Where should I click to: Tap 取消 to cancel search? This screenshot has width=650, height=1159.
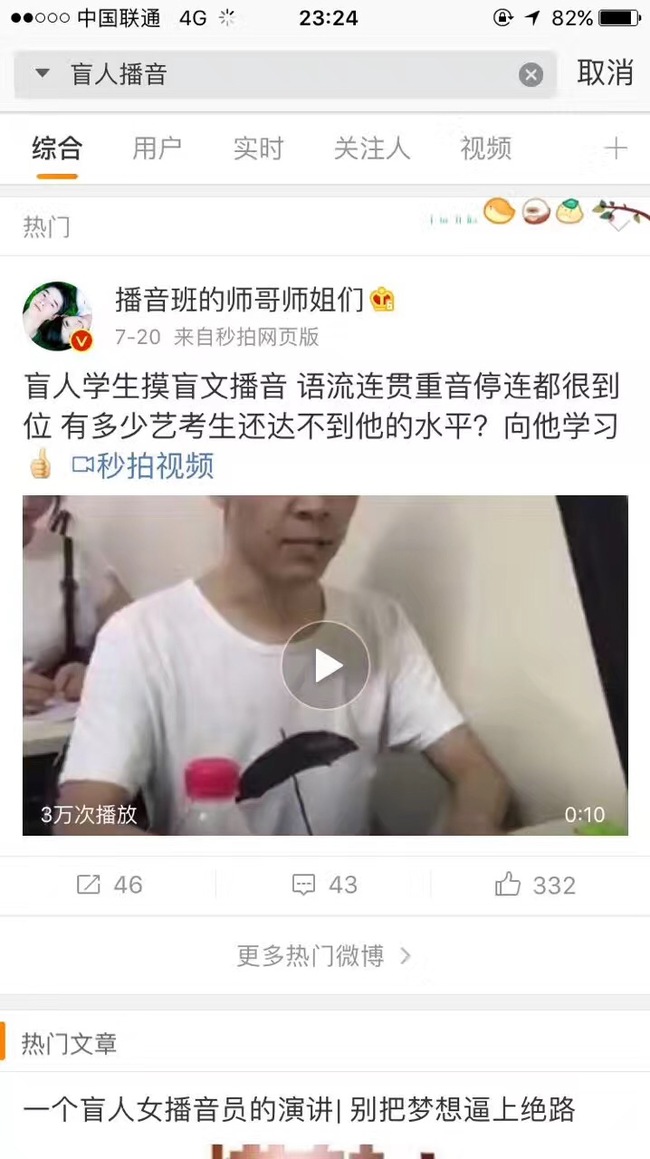pos(605,73)
